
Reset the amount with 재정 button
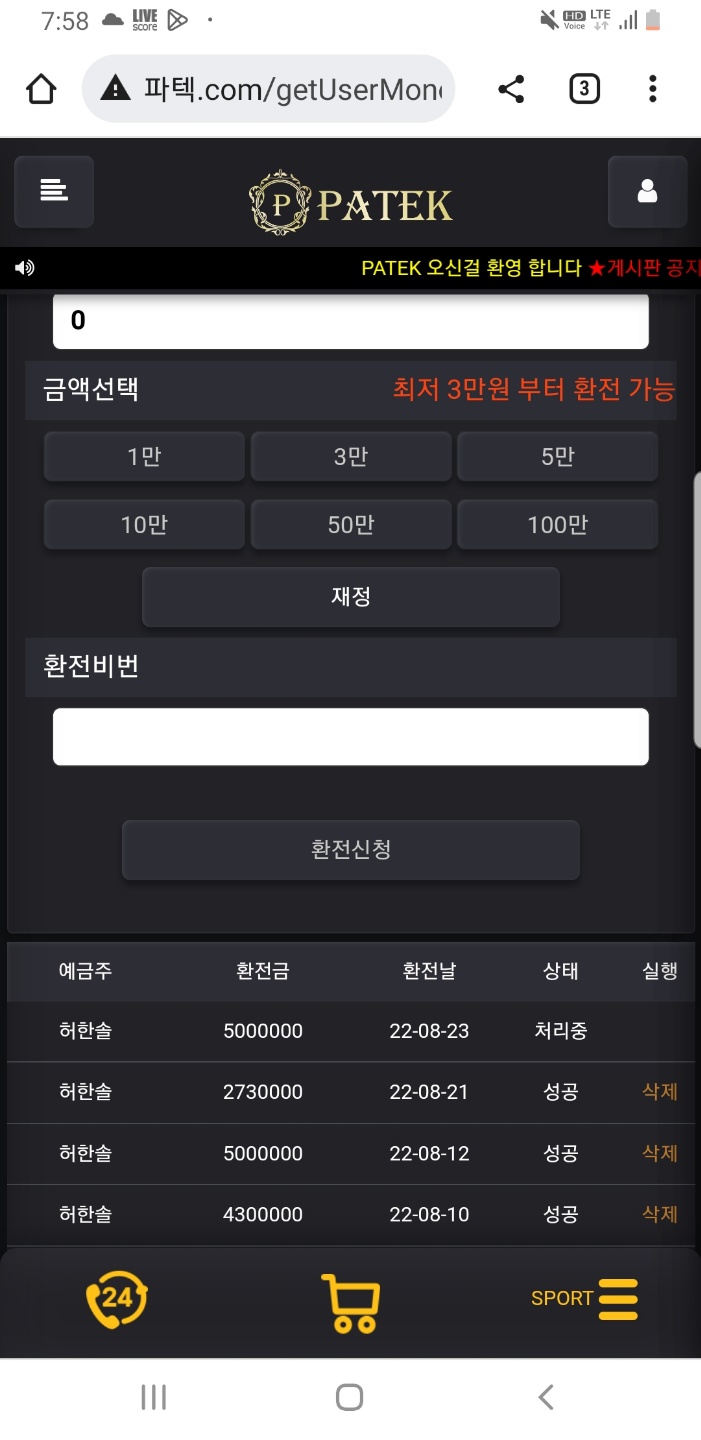click(351, 597)
